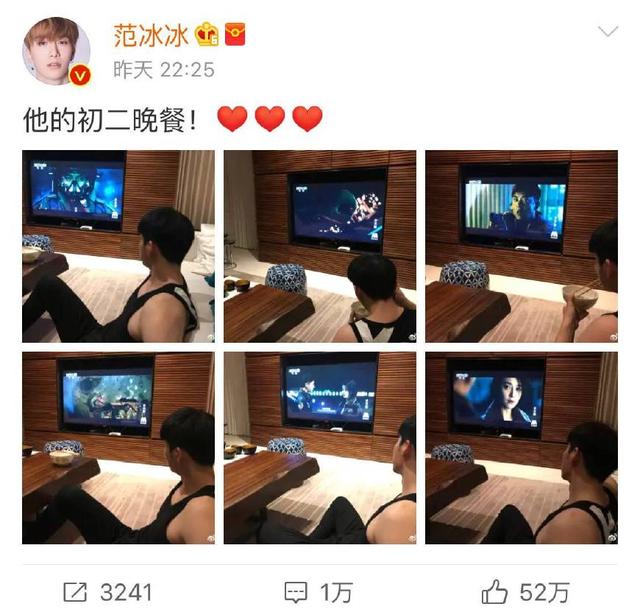Expand the post options chevron
The width and height of the screenshot is (640, 612).
(x=607, y=32)
